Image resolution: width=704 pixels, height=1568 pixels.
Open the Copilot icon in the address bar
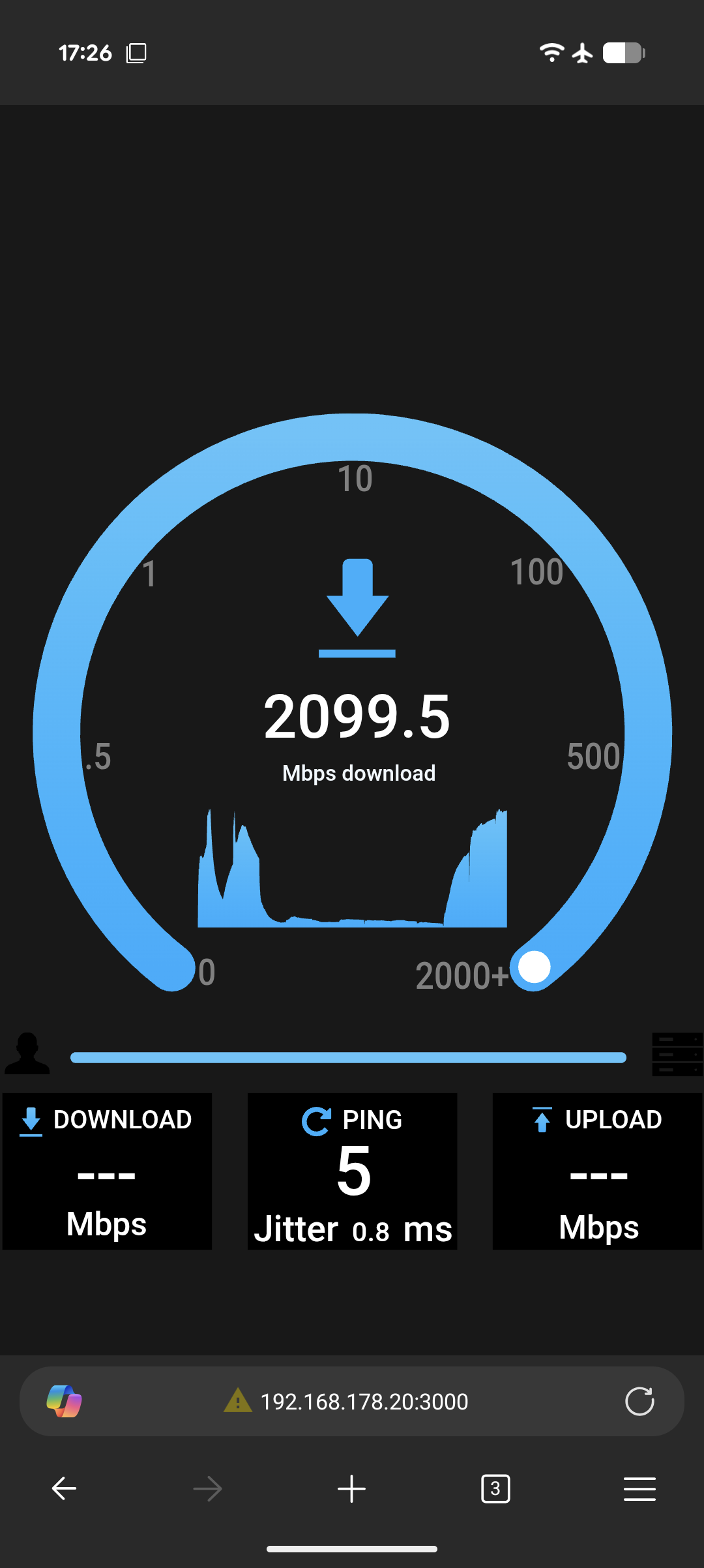(64, 1401)
